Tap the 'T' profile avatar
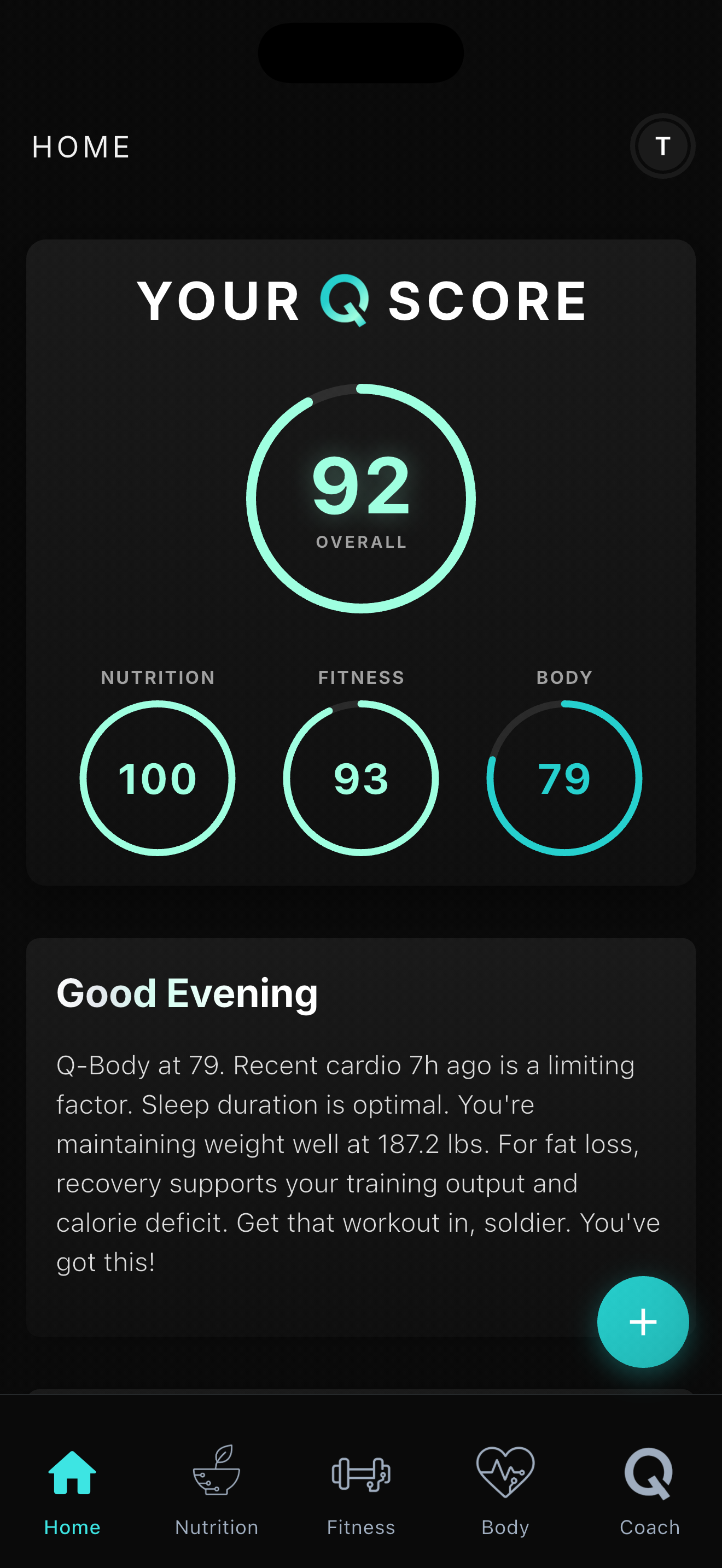Image resolution: width=722 pixels, height=1568 pixels. (x=662, y=146)
